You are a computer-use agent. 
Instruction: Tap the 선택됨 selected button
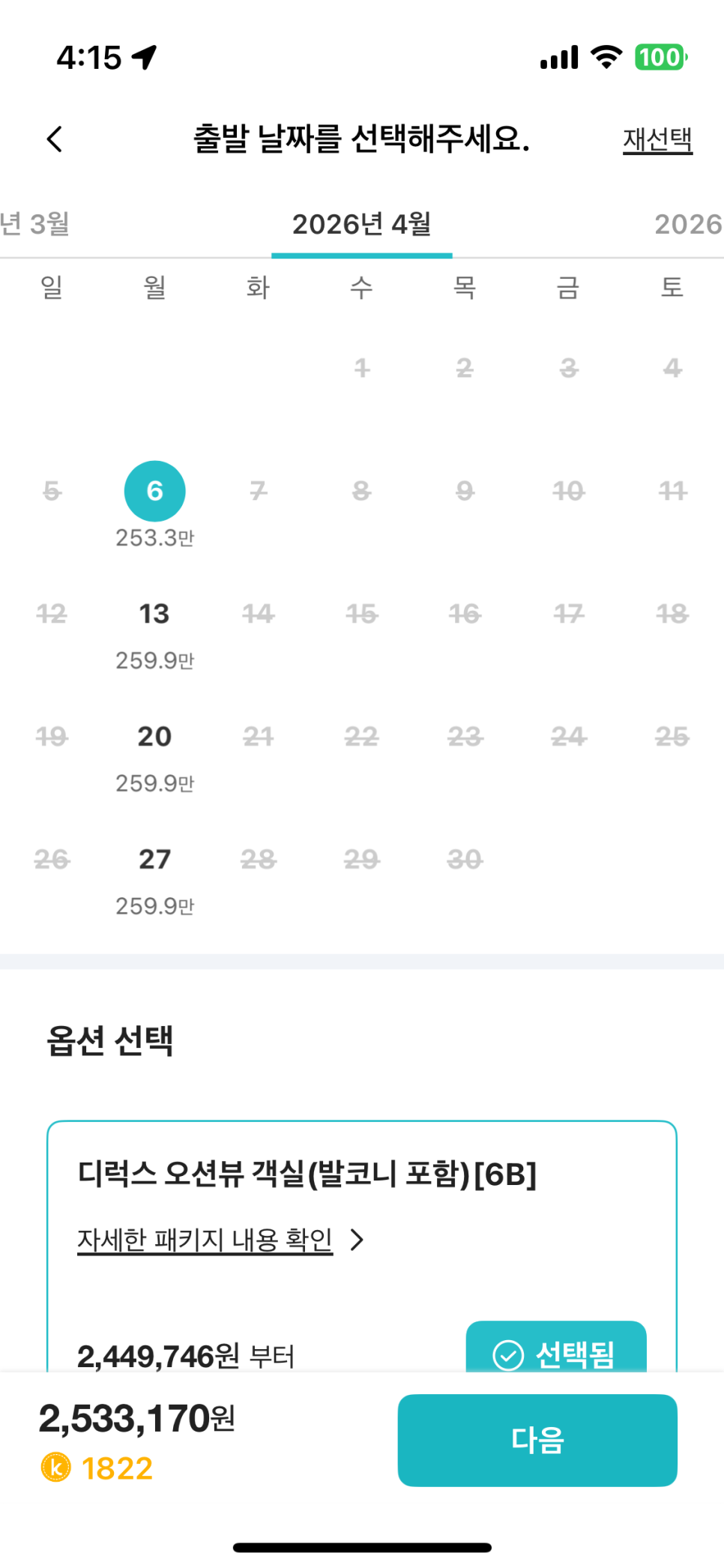tap(555, 1351)
